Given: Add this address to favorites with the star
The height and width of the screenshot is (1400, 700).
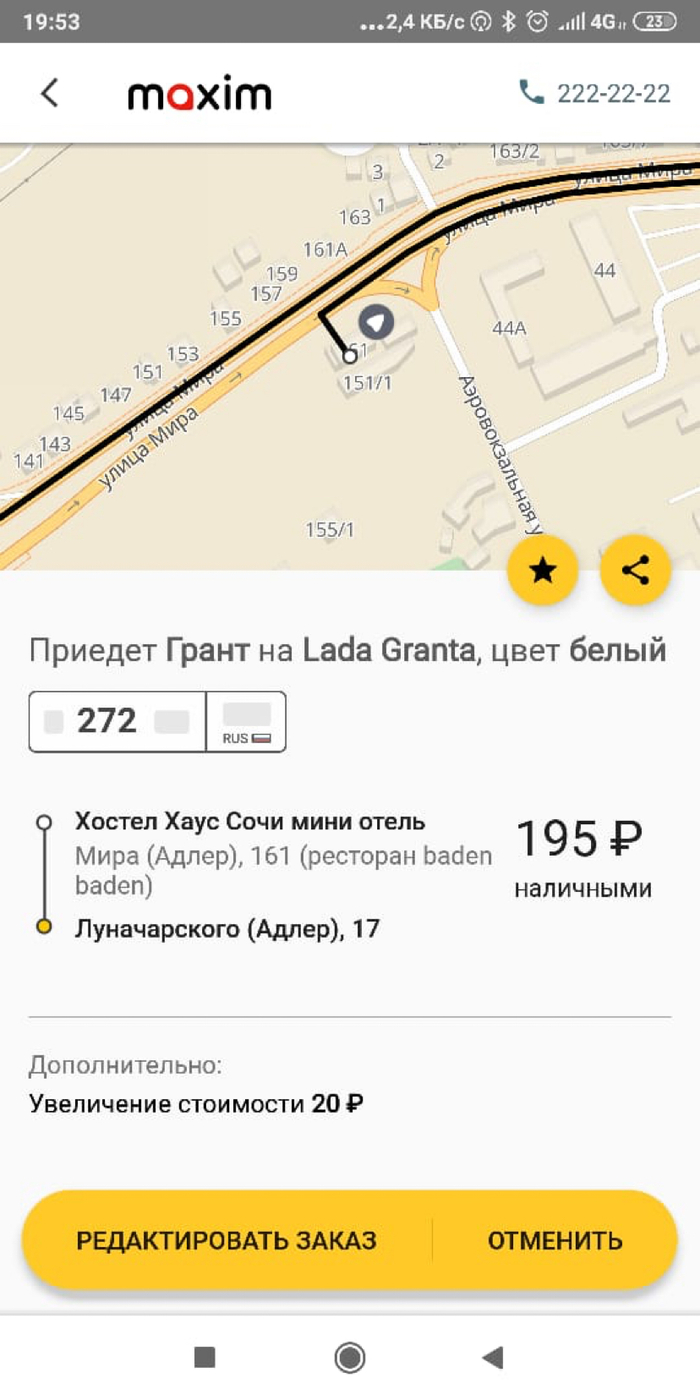Looking at the screenshot, I should tap(542, 570).
